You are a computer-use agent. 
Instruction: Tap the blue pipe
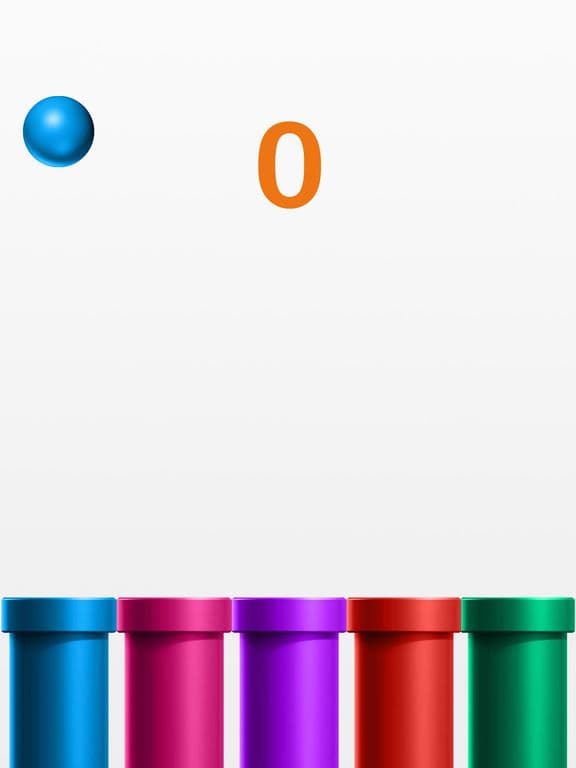(59, 682)
